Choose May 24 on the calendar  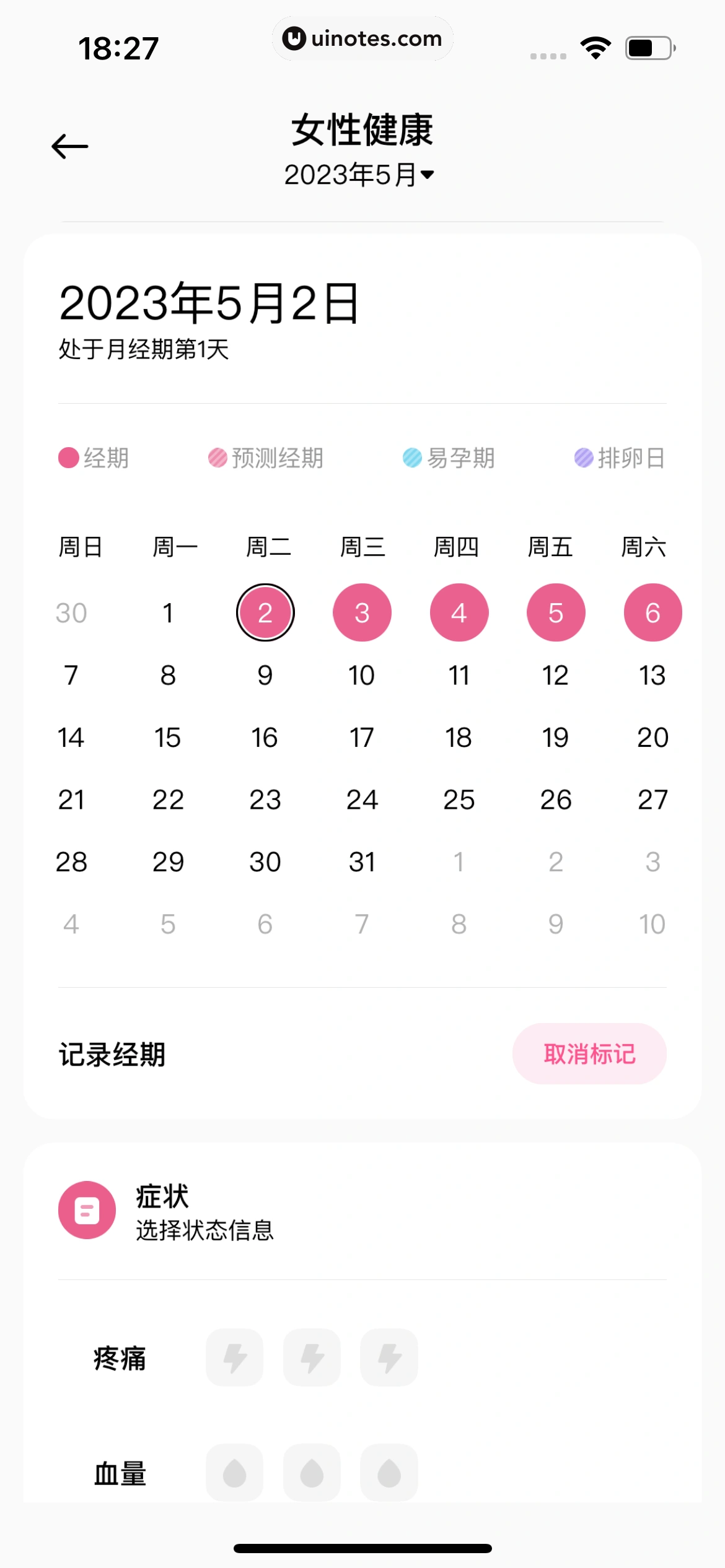pos(362,799)
